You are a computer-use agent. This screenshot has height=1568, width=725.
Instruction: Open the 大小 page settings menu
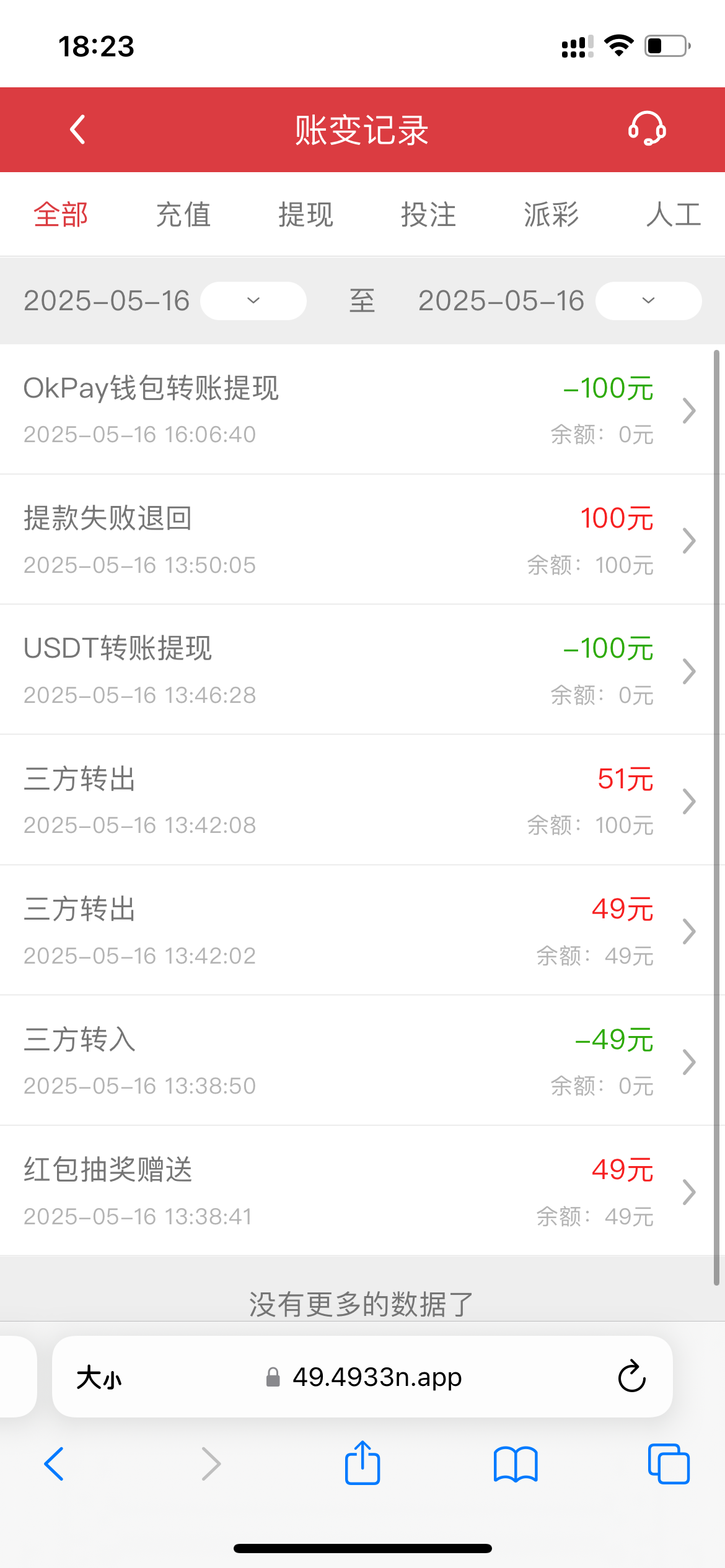(99, 1378)
